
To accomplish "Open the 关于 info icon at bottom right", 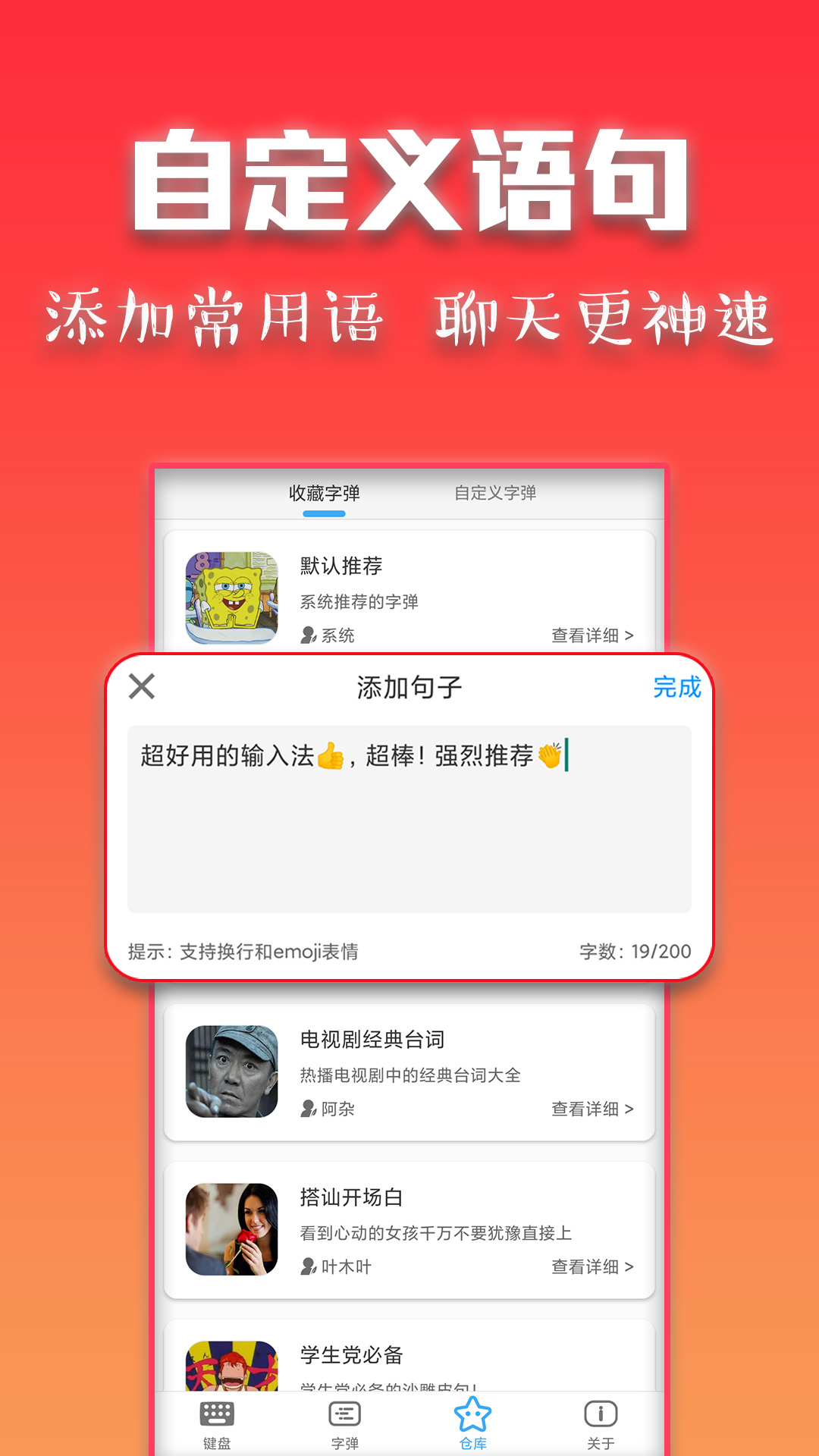I will point(599,1422).
